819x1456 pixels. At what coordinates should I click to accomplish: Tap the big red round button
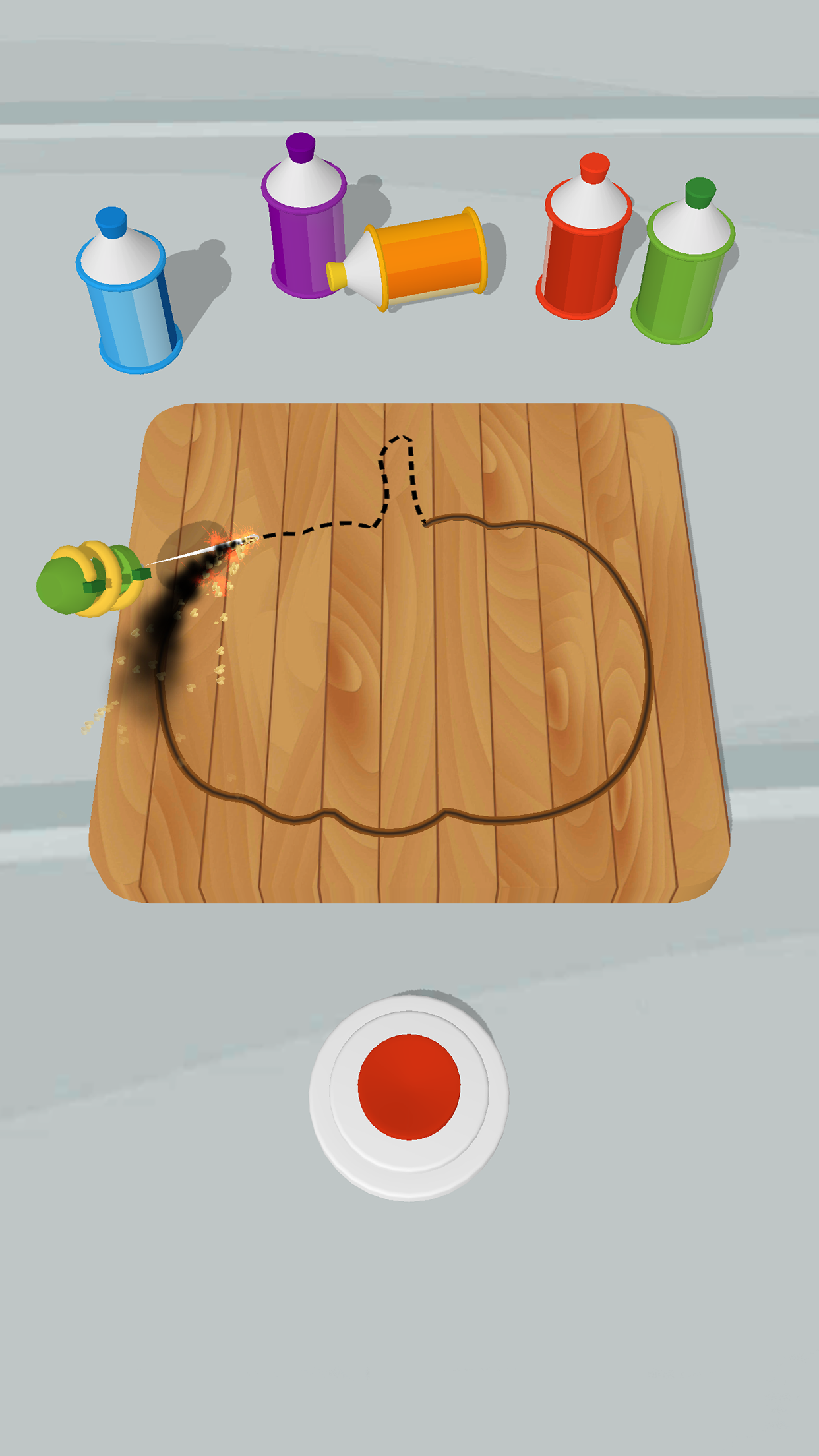click(409, 1085)
